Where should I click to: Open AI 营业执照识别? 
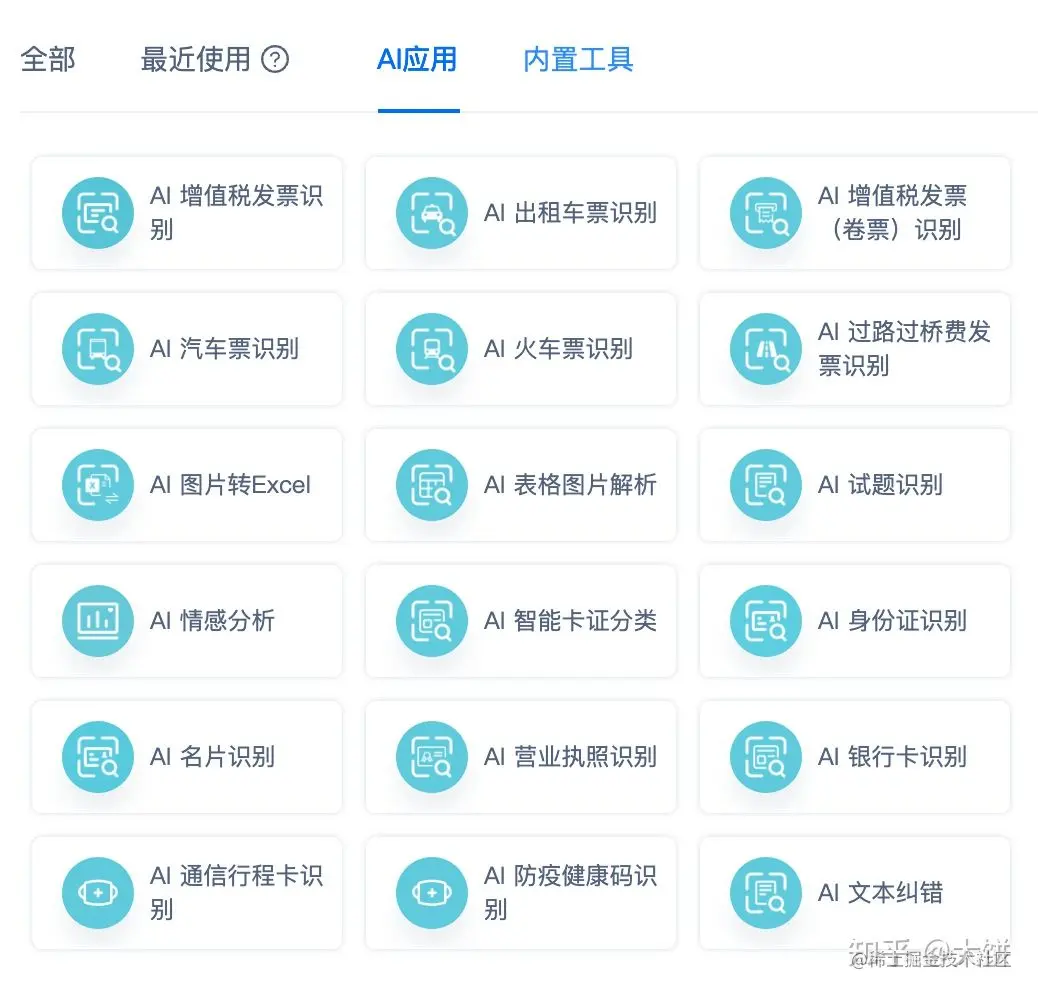tap(521, 757)
